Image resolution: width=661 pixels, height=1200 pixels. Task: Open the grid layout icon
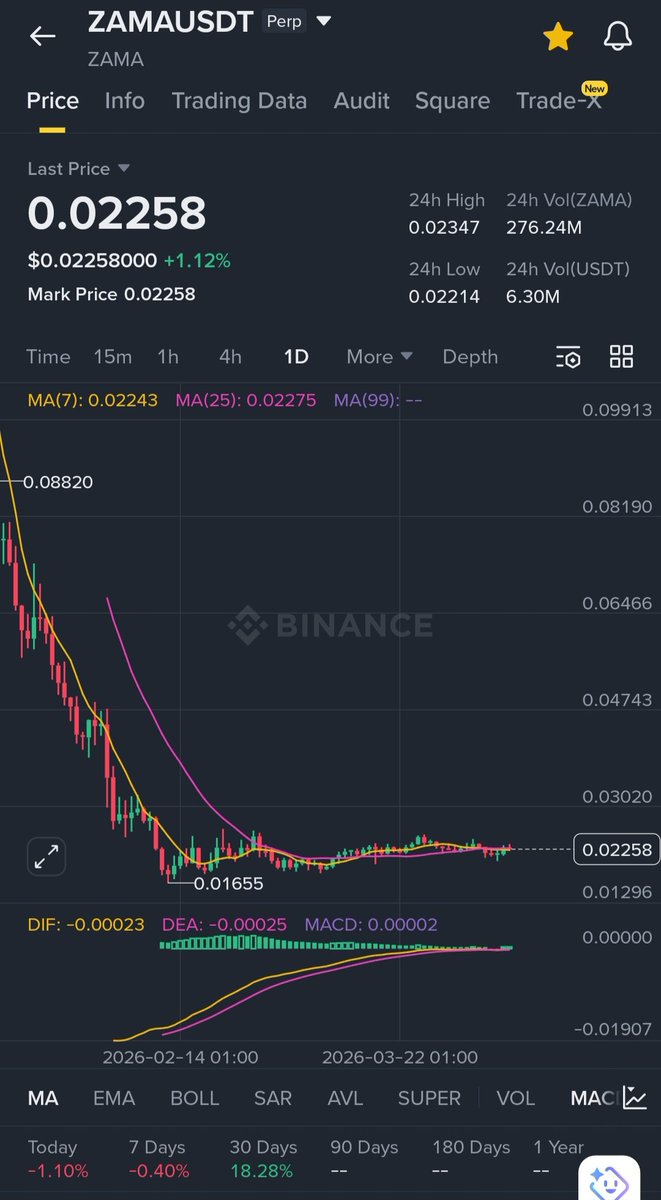click(x=621, y=357)
